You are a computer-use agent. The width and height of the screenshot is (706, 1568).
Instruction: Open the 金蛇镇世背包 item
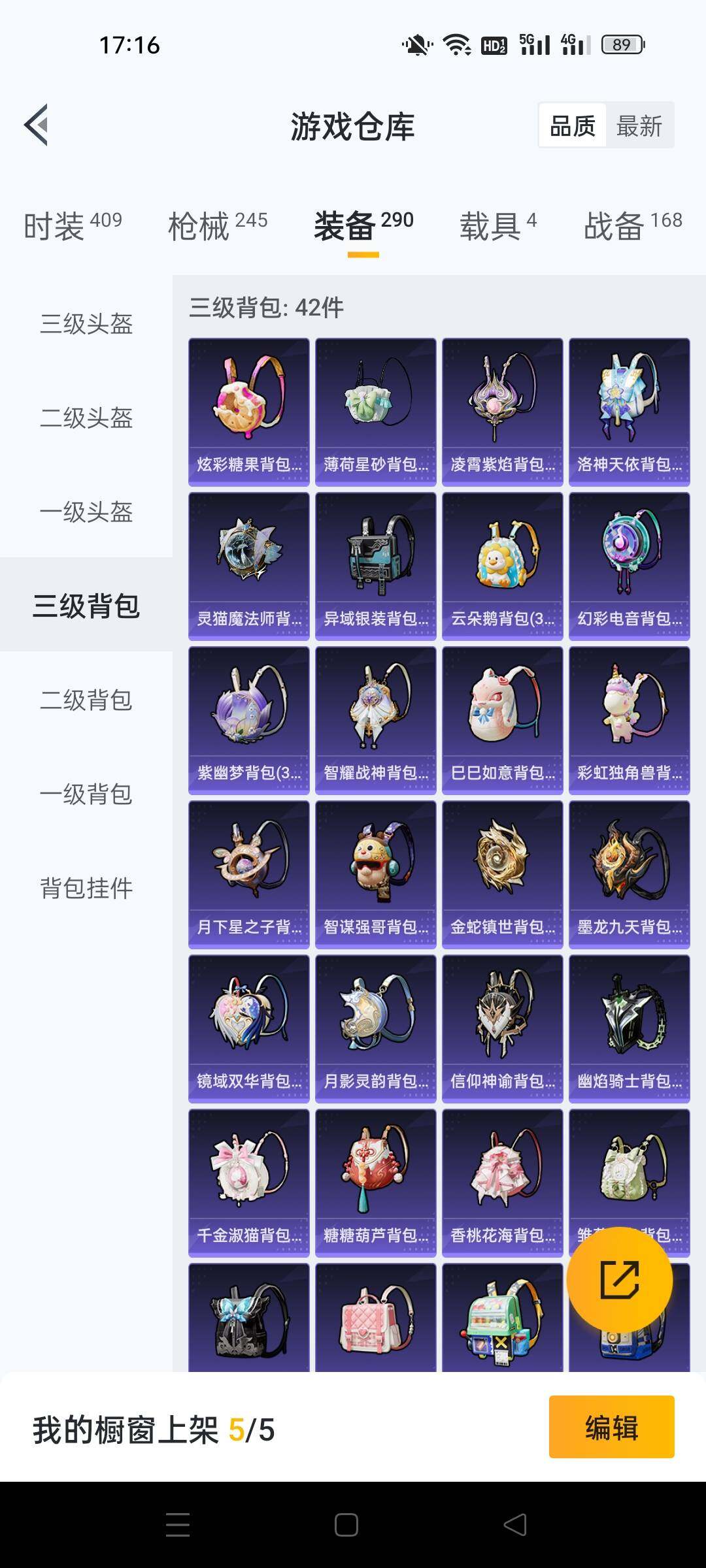pyautogui.click(x=502, y=874)
